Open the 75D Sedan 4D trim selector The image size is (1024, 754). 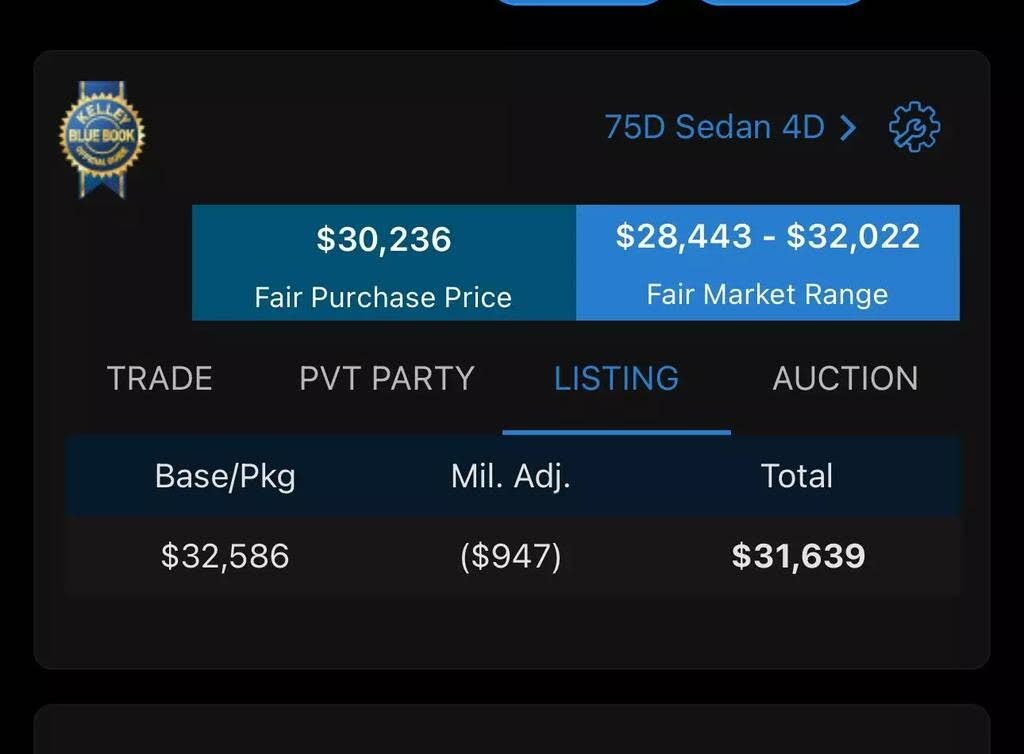pos(730,128)
